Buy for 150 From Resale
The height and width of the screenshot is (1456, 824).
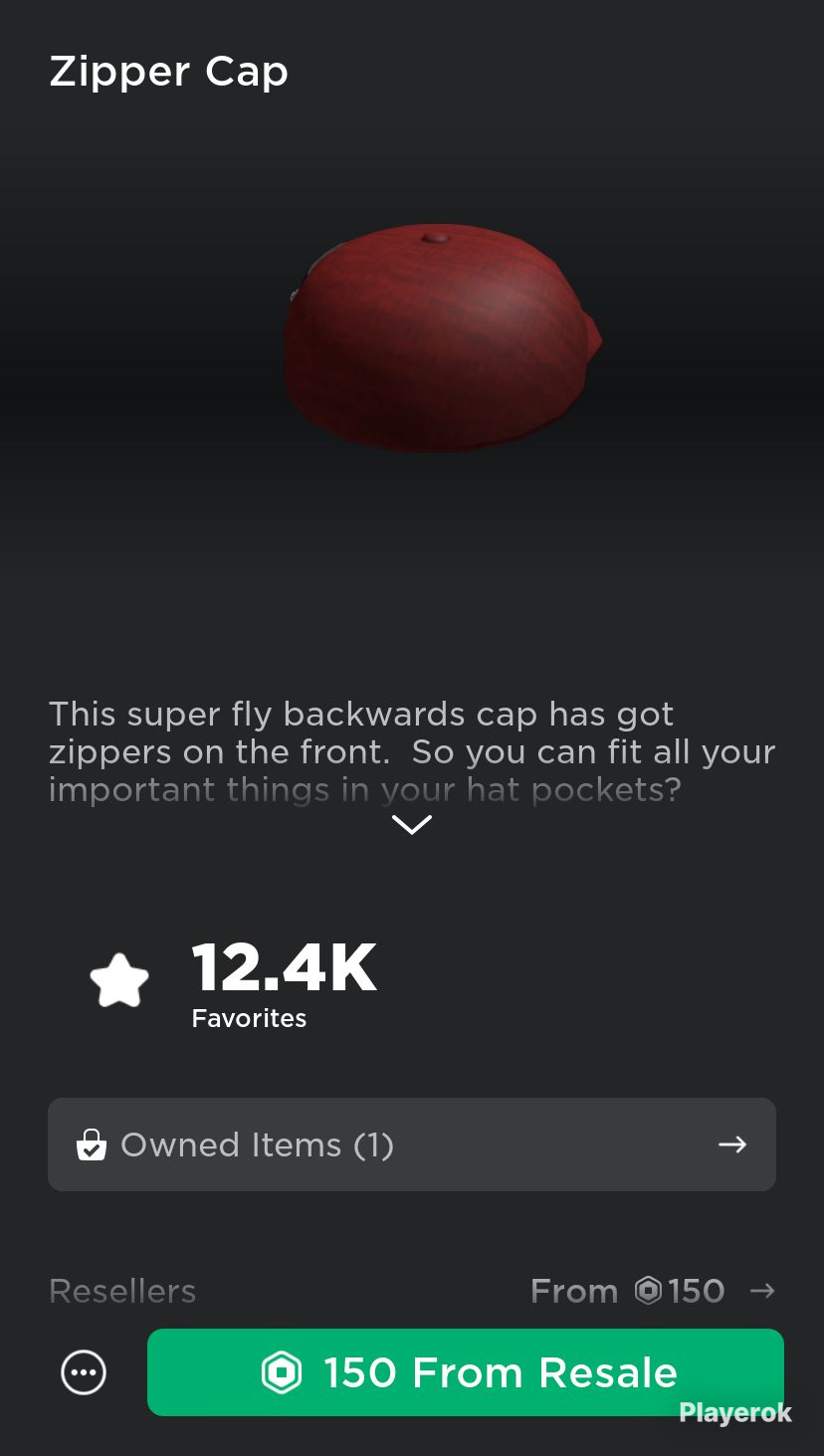pos(466,1372)
